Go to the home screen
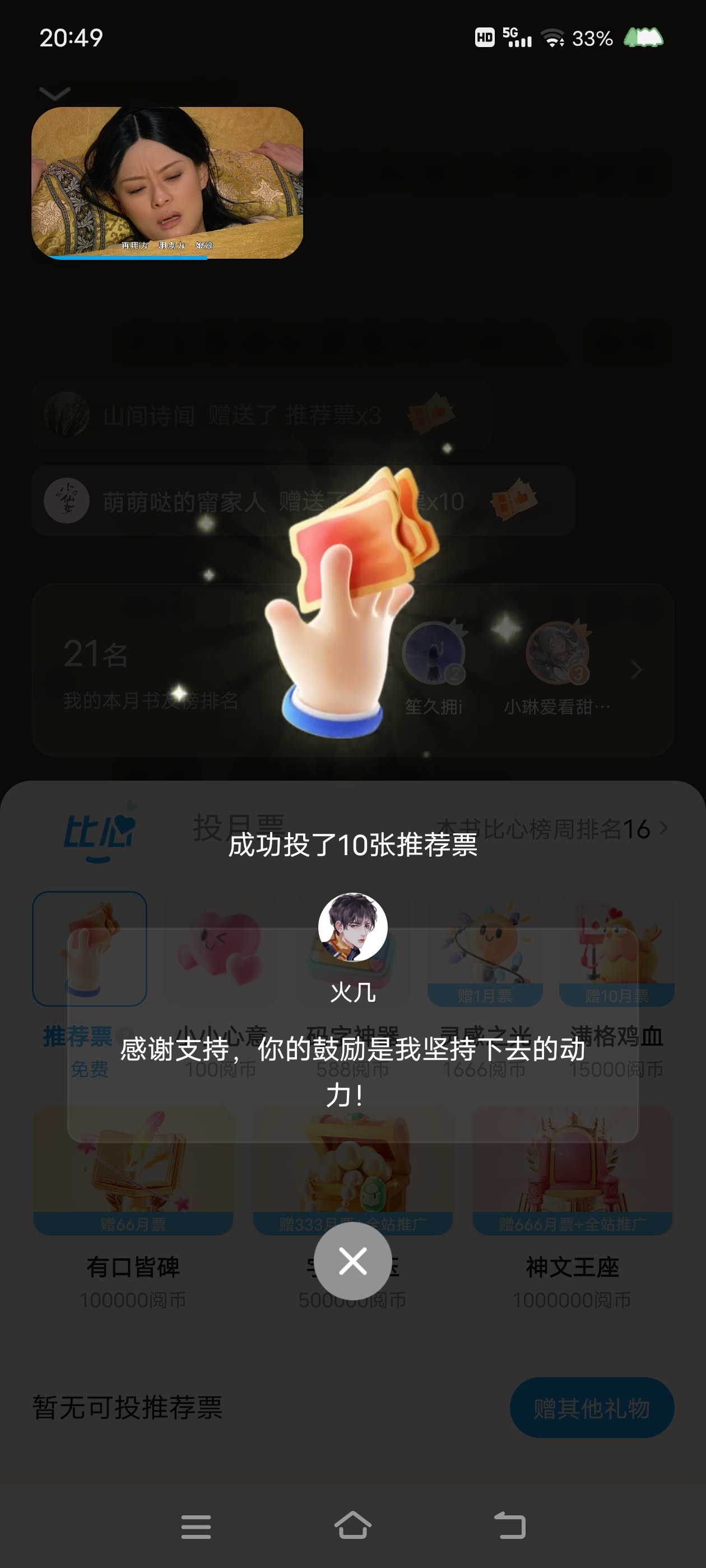Viewport: 706px width, 1568px height. (352, 1525)
